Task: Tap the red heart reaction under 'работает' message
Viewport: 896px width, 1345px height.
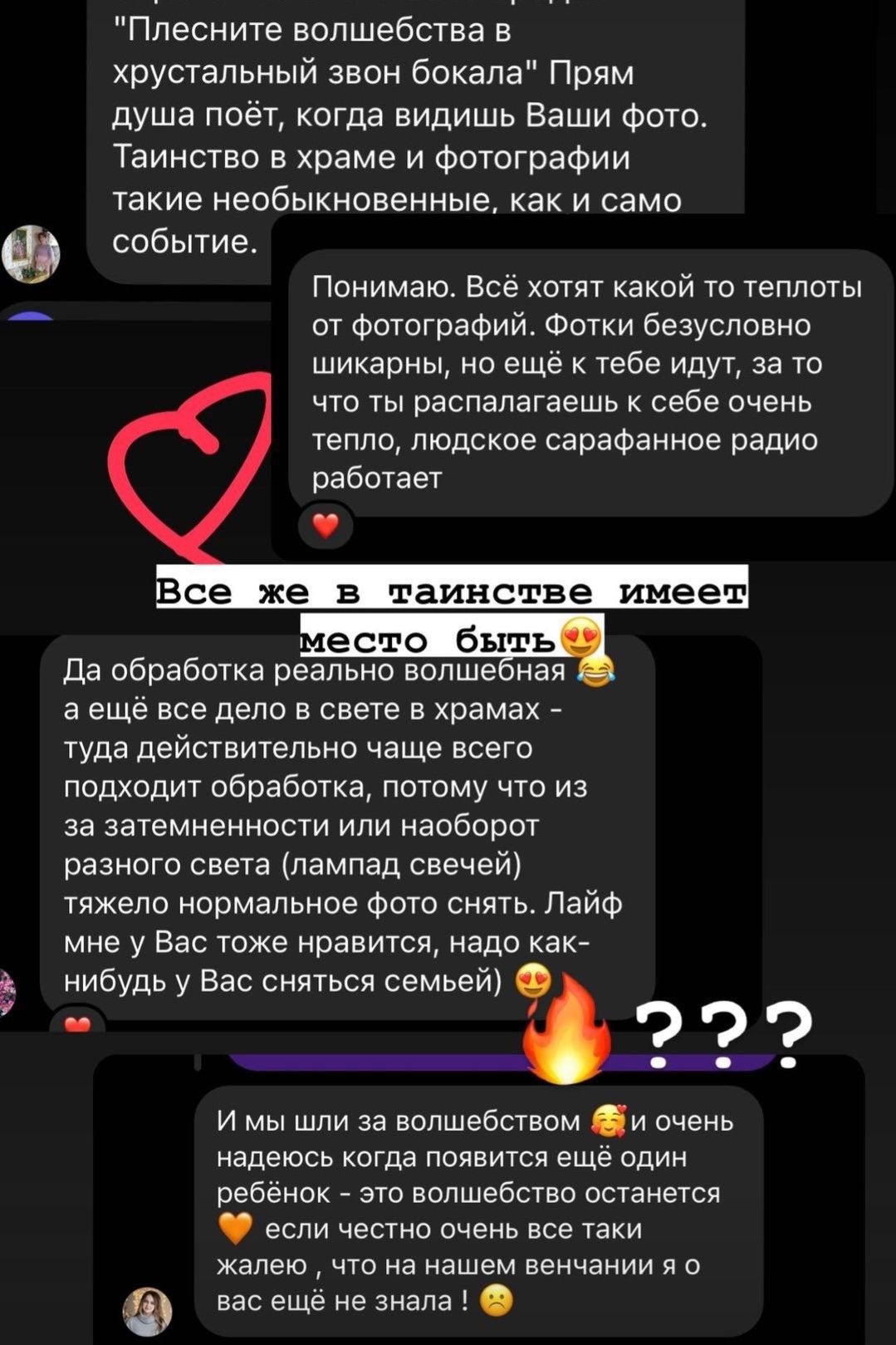Action: (326, 526)
